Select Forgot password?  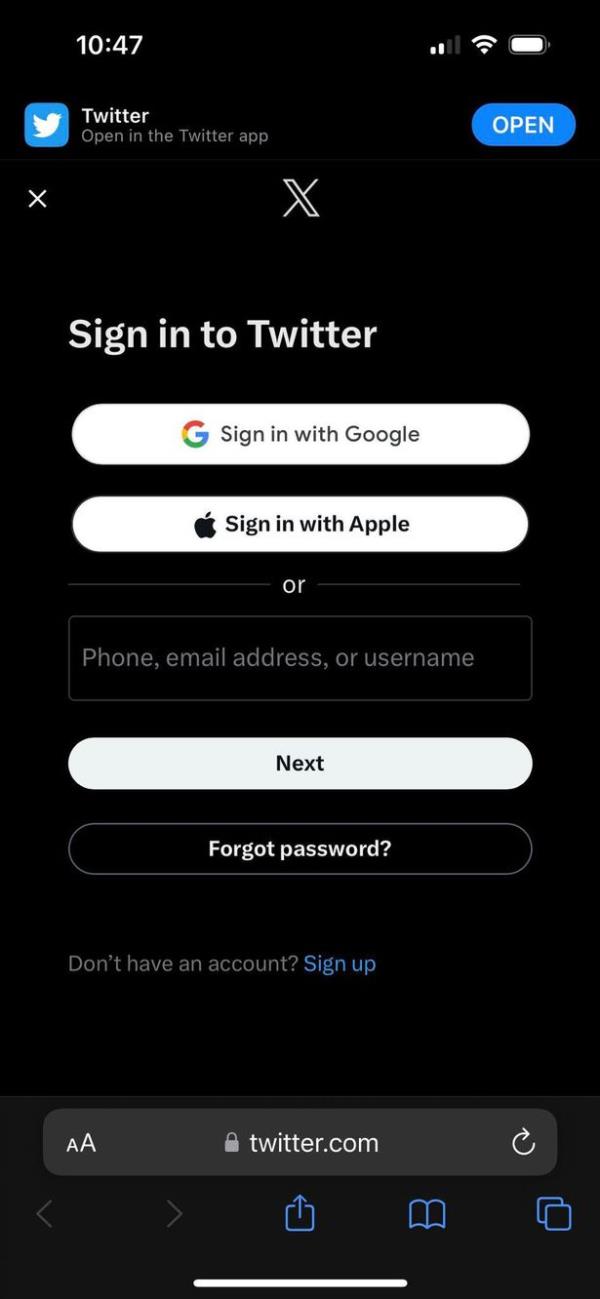click(x=300, y=849)
